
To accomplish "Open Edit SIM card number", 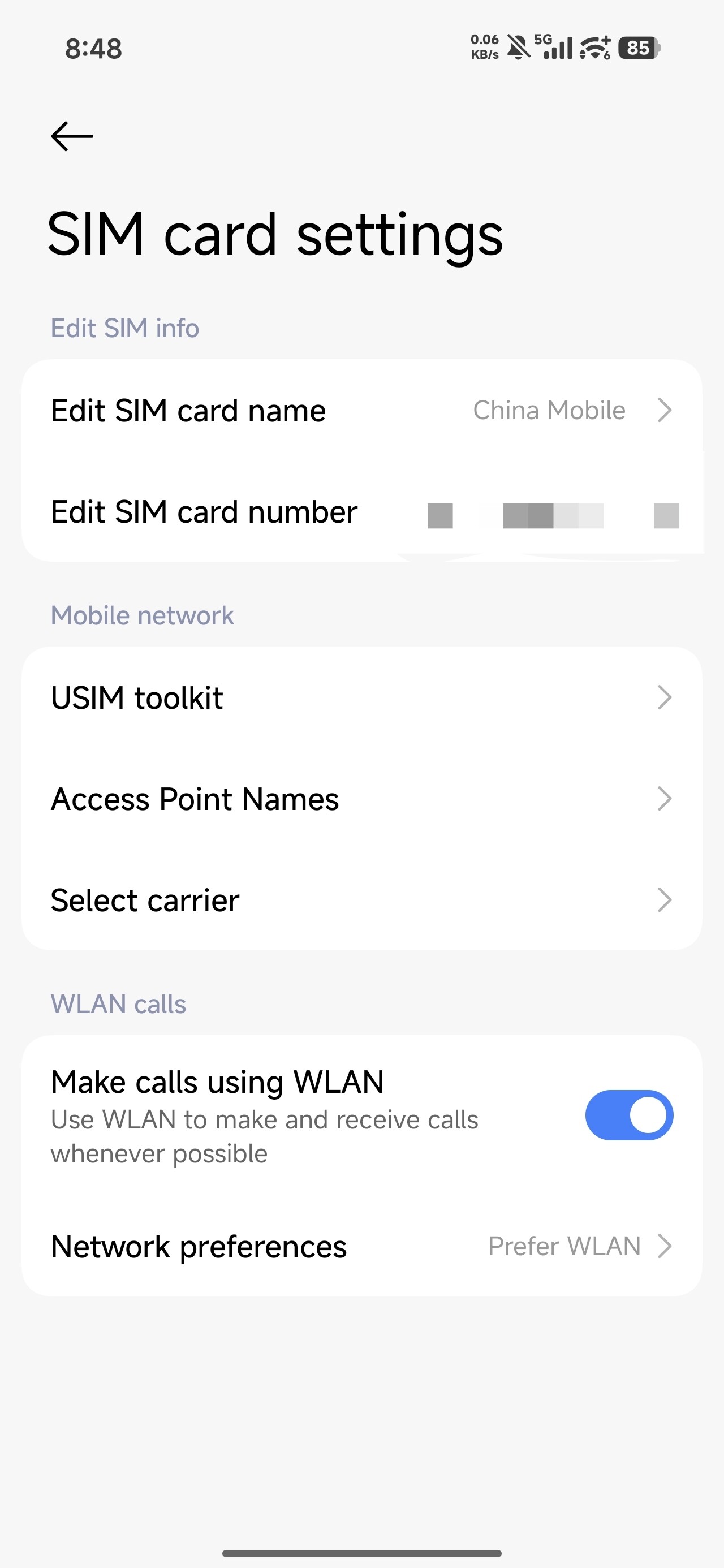I will click(361, 511).
